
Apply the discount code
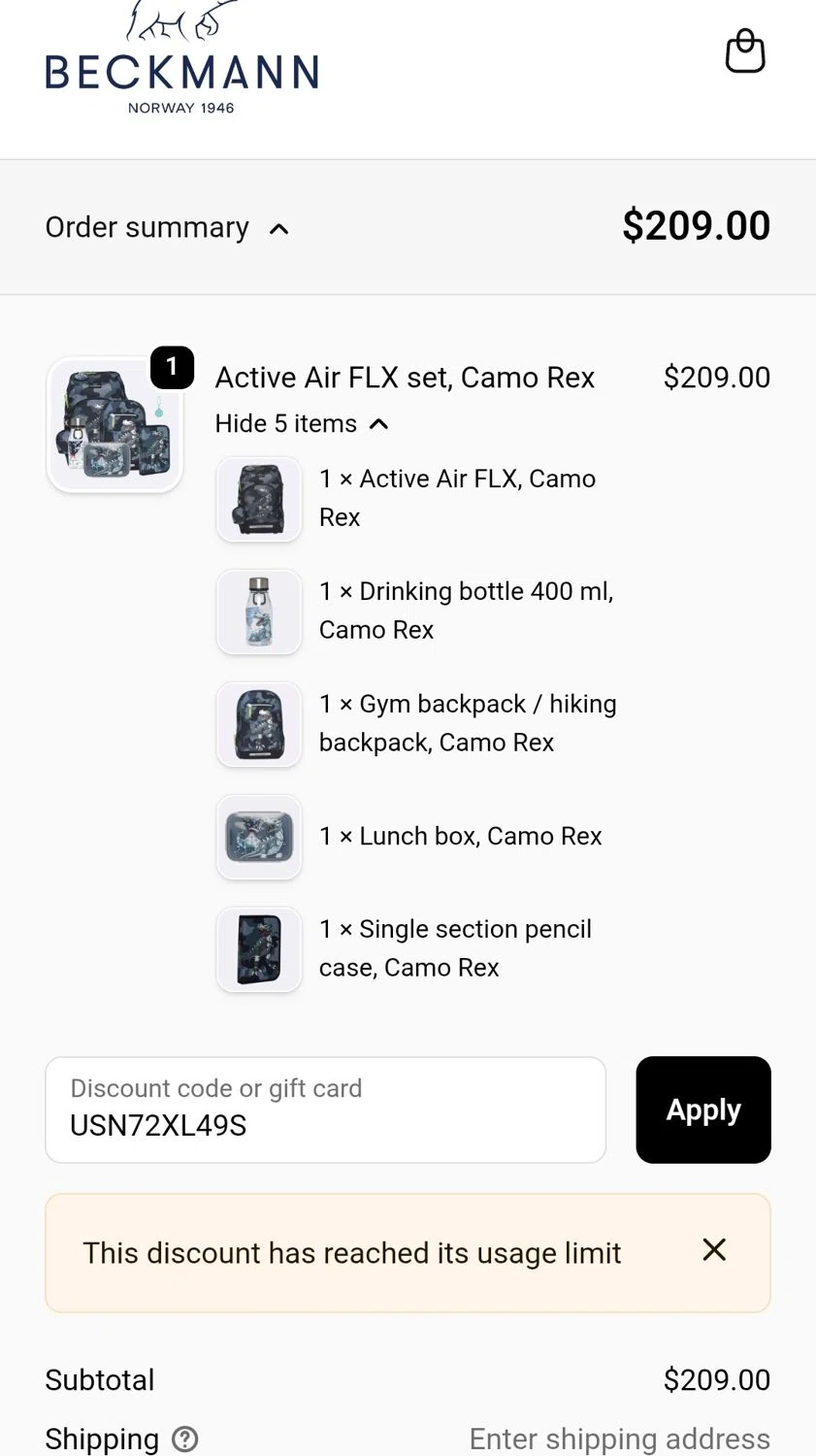(703, 1109)
